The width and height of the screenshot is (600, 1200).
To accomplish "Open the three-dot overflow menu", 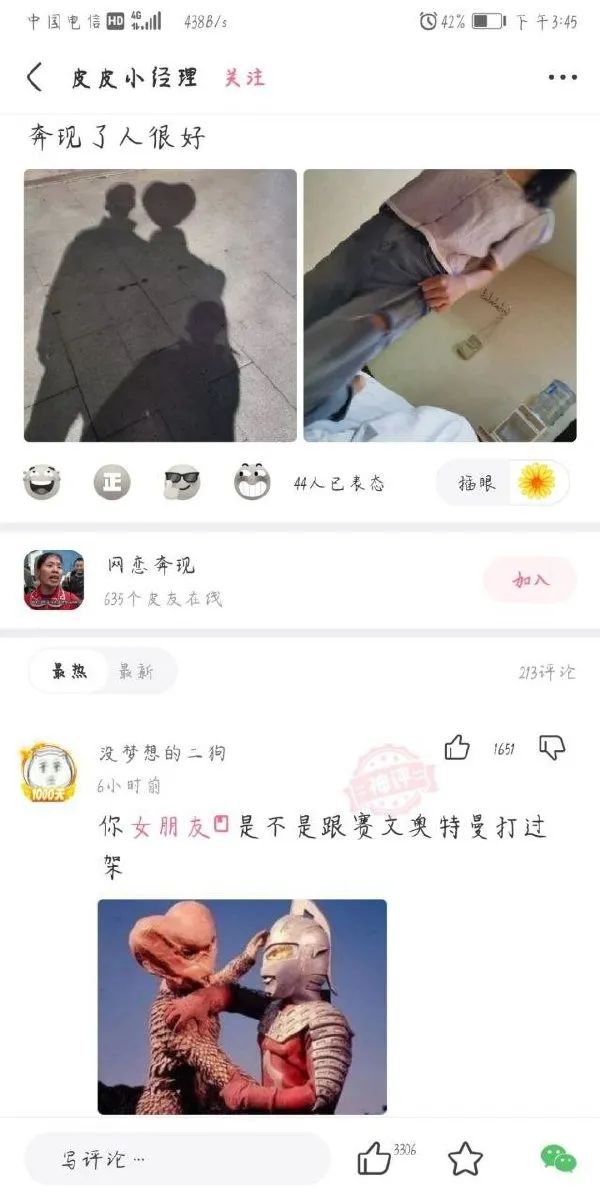I will (562, 78).
